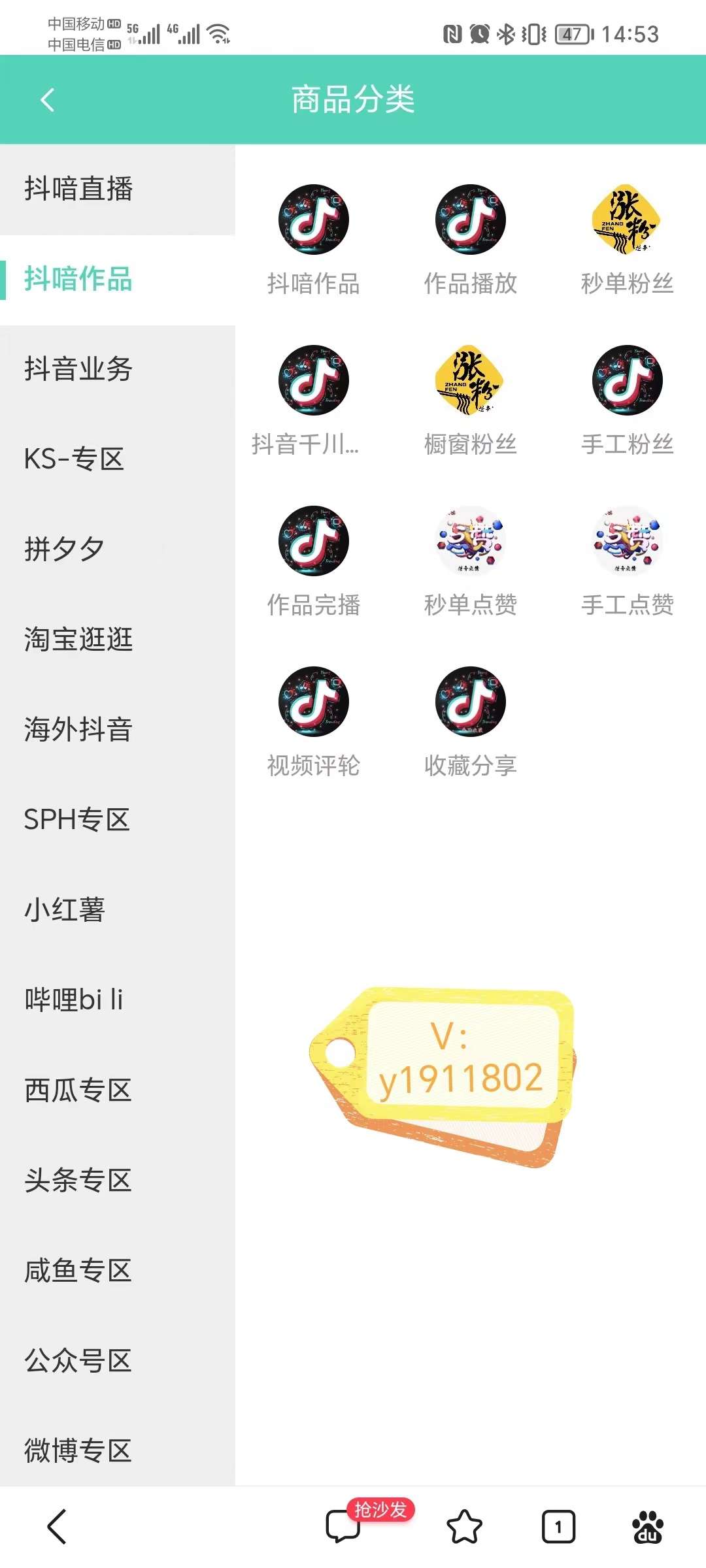Open the 收藏分享 item

(471, 722)
